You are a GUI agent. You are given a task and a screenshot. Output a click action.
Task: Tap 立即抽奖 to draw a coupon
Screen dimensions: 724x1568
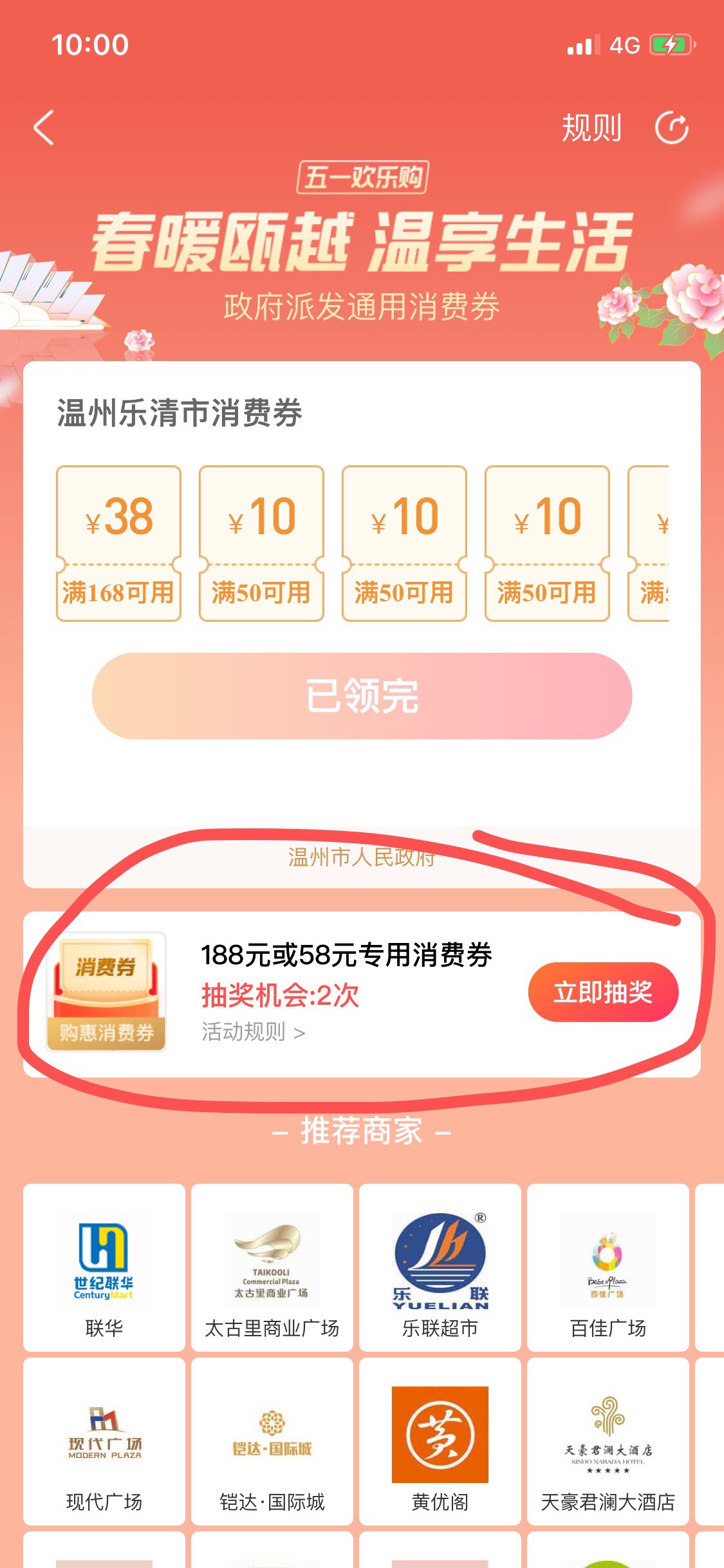(x=603, y=992)
